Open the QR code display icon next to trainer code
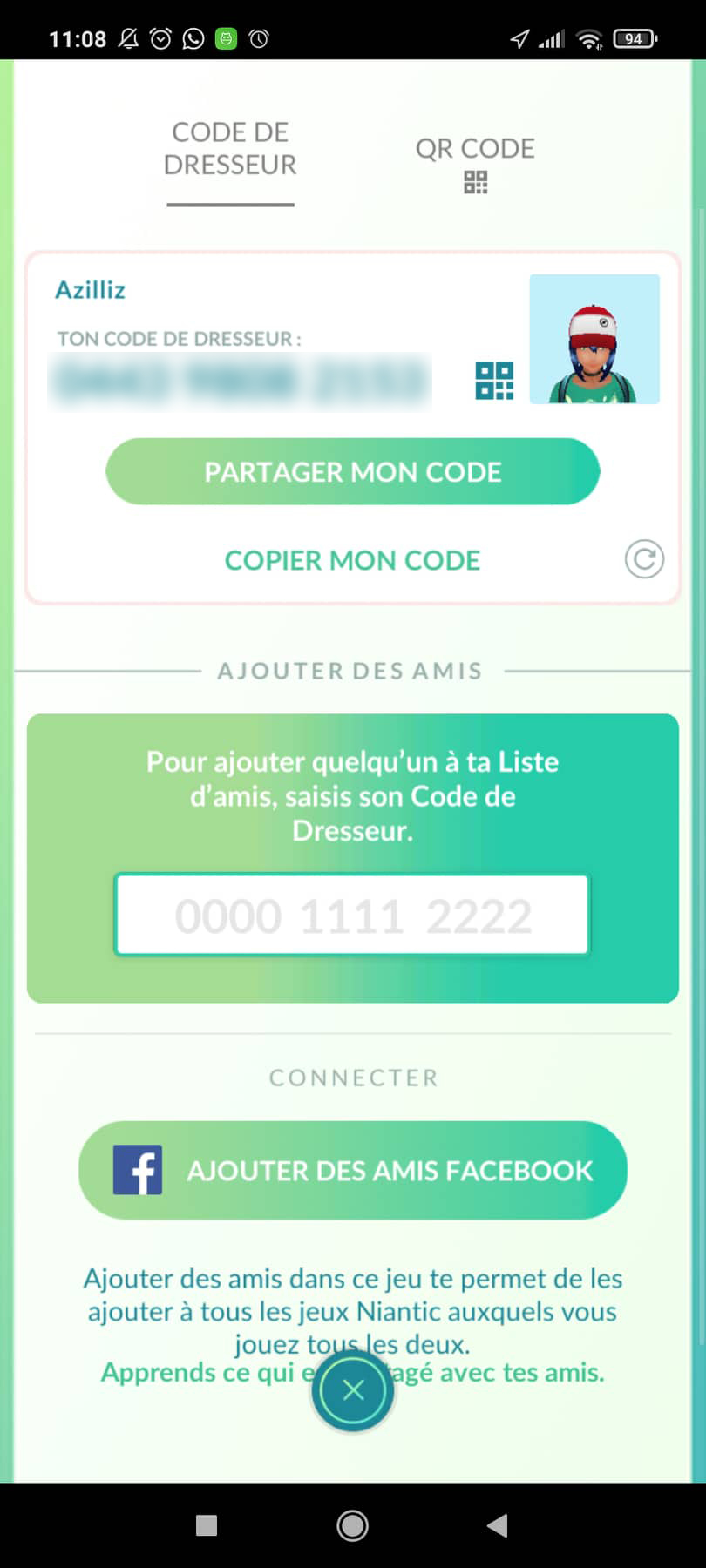This screenshot has height=1568, width=706. point(494,382)
